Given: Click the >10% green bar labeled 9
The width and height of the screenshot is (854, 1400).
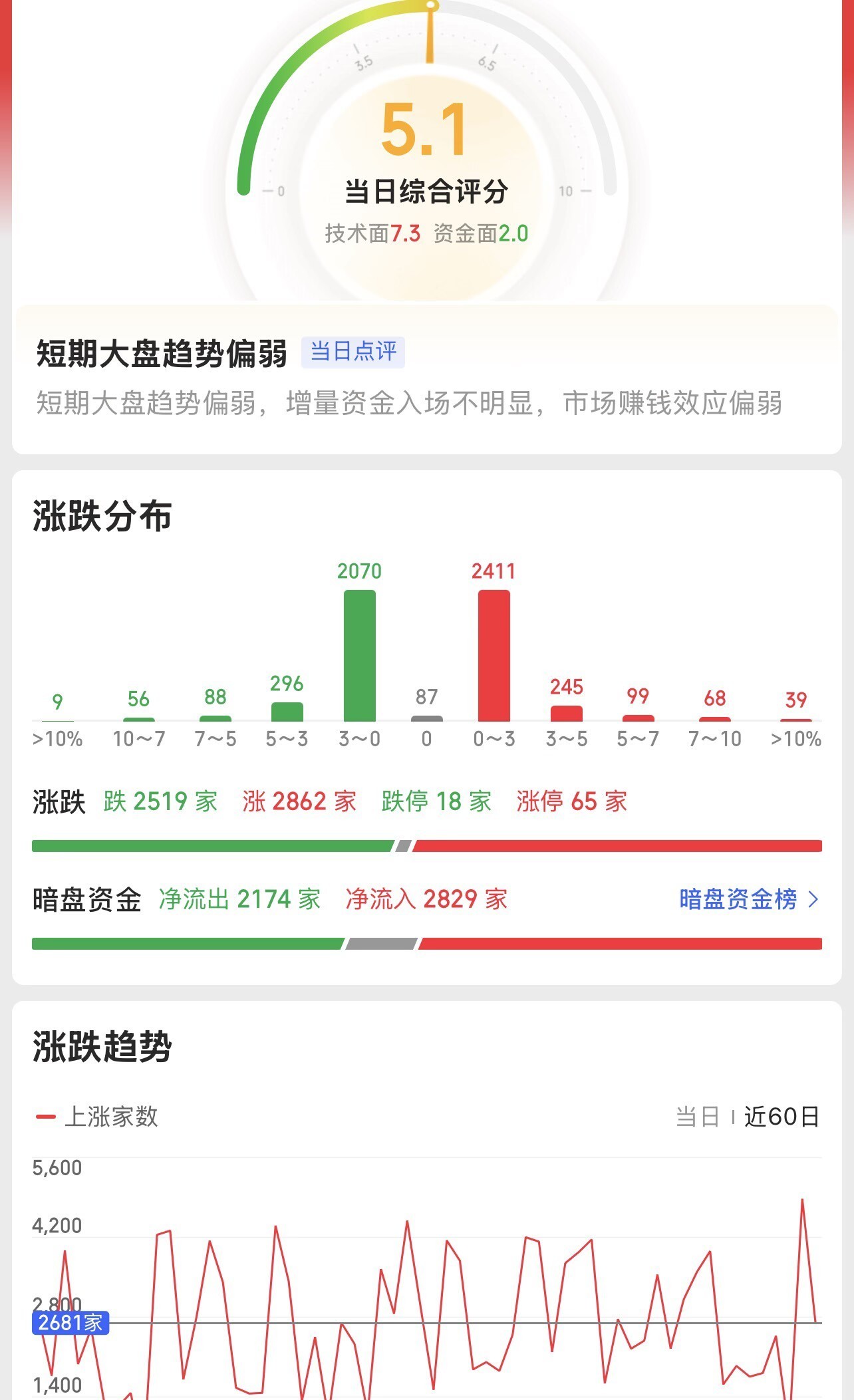Looking at the screenshot, I should coord(59,720).
